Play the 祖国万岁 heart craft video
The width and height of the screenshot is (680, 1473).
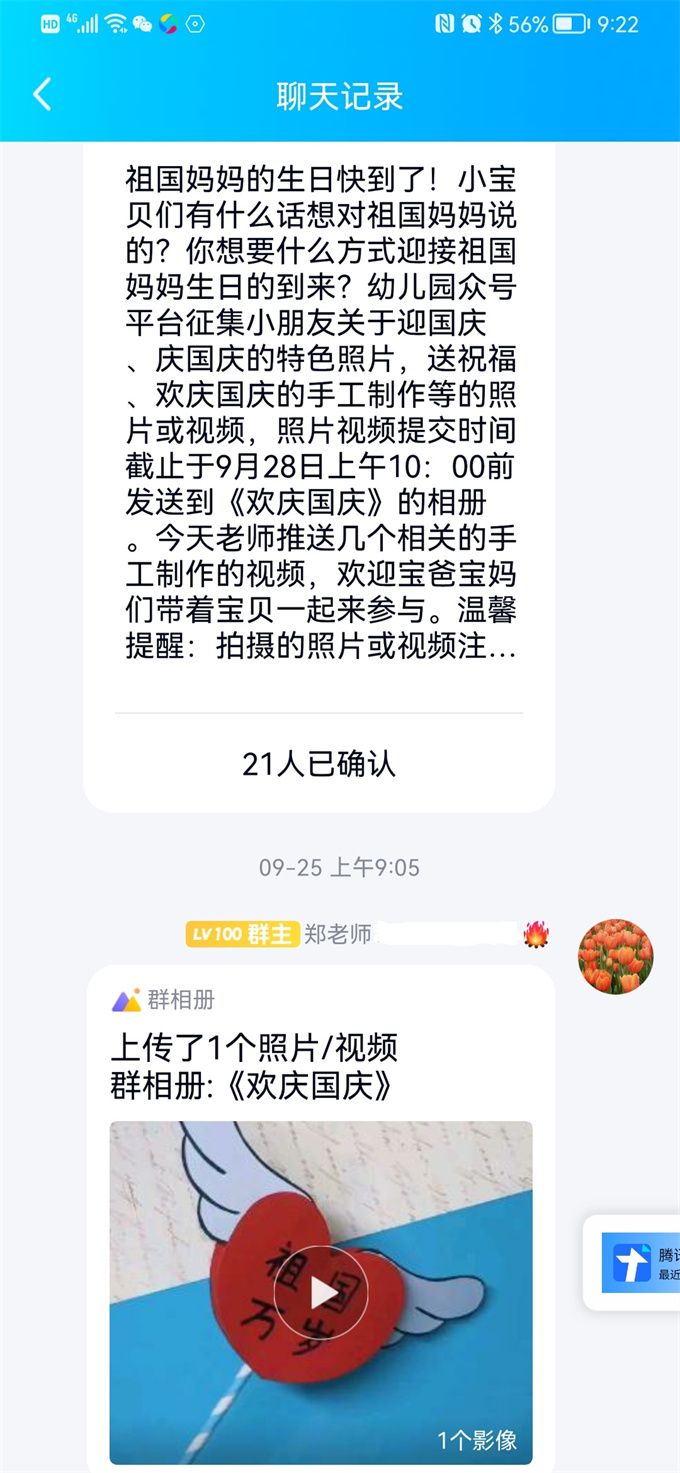(321, 1292)
